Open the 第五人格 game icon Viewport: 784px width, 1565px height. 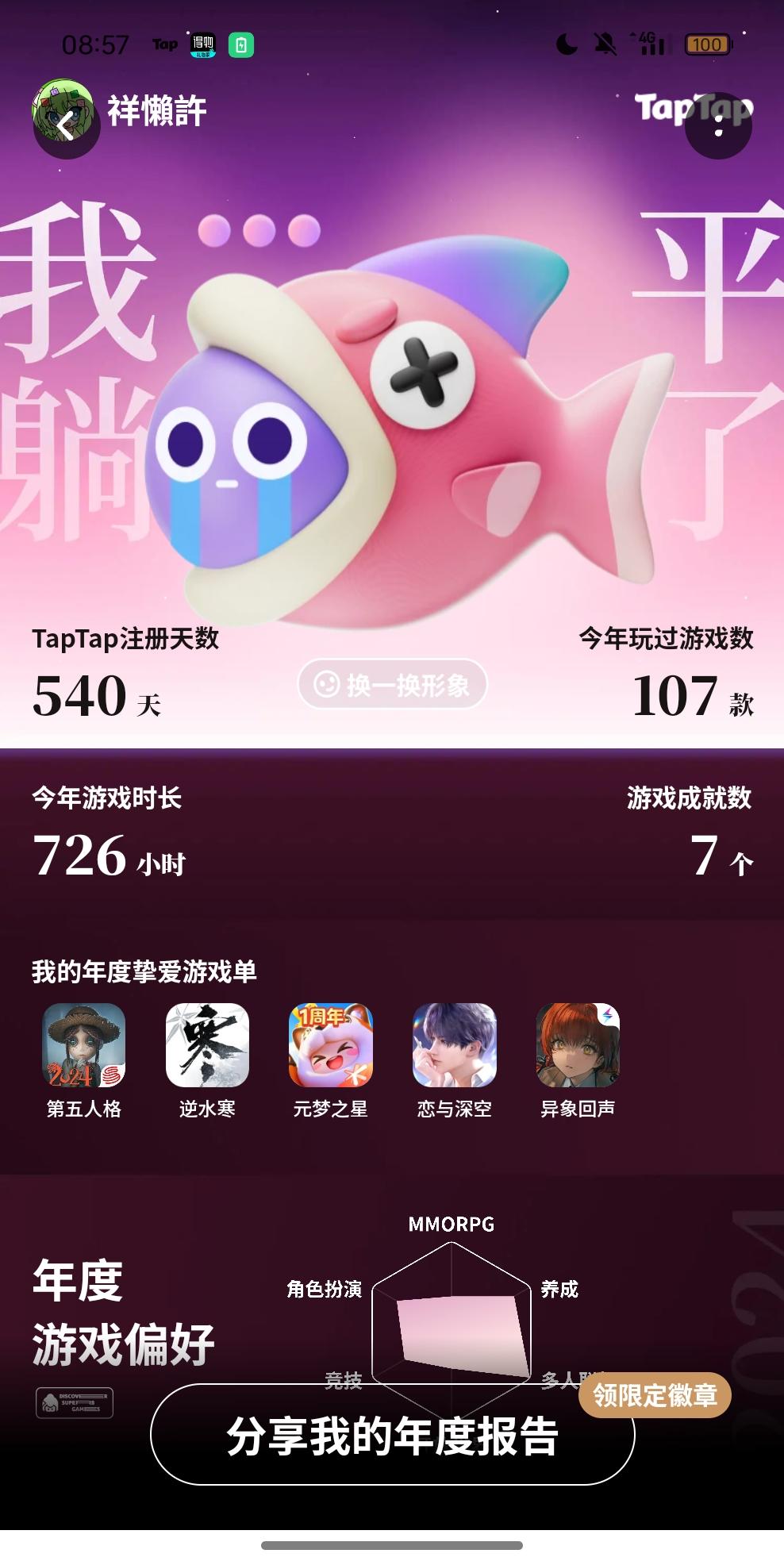click(x=84, y=1046)
